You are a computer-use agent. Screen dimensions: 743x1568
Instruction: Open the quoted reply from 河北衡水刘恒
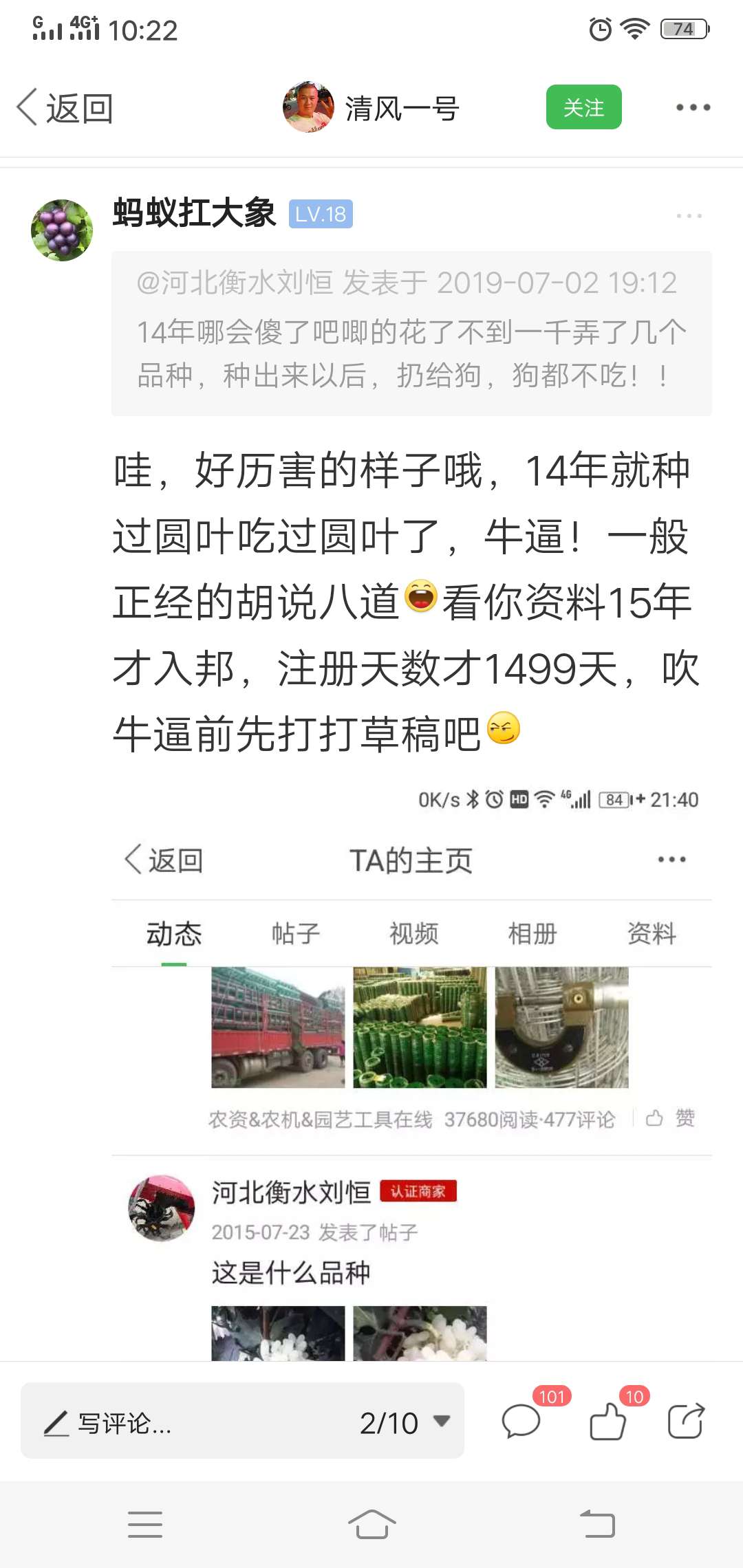click(411, 333)
